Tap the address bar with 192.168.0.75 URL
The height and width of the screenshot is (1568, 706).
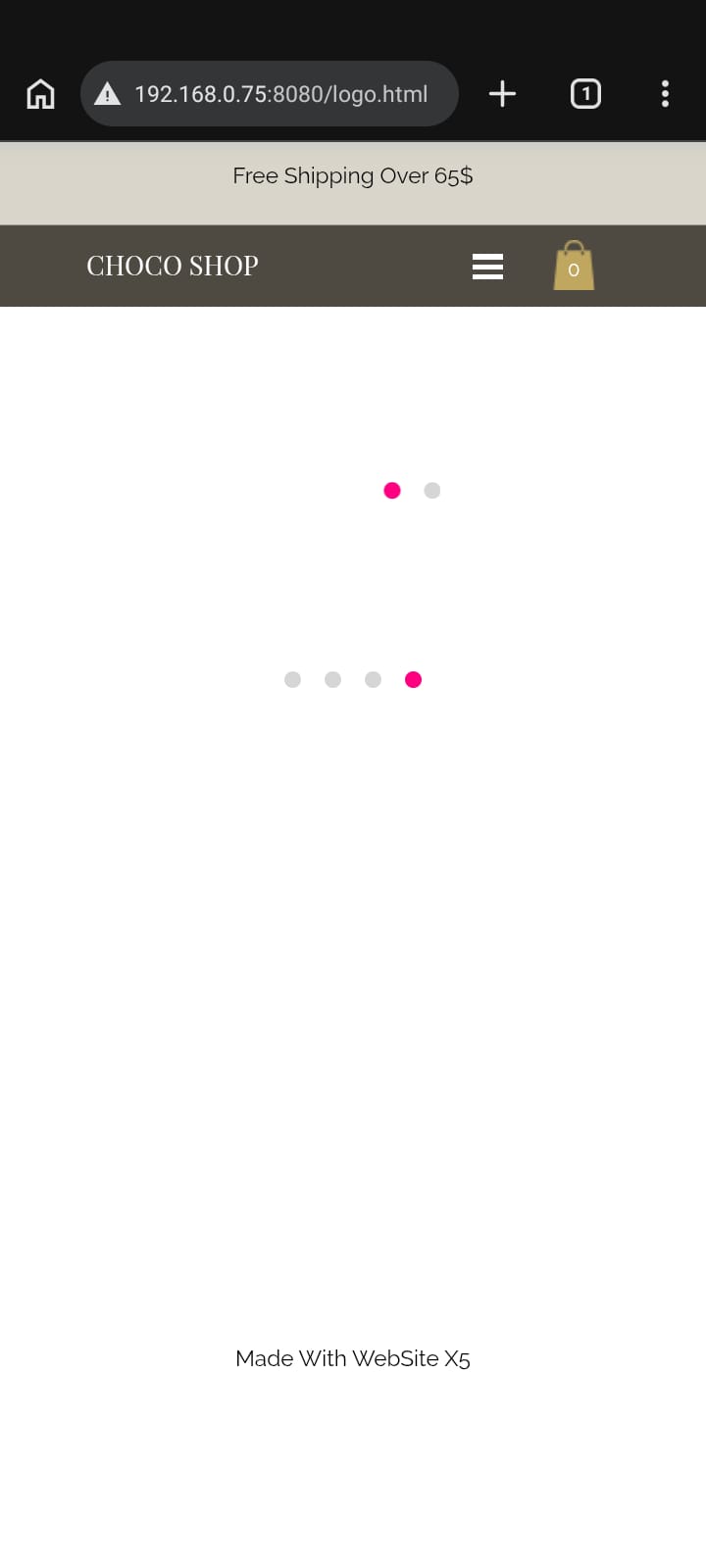tap(279, 94)
